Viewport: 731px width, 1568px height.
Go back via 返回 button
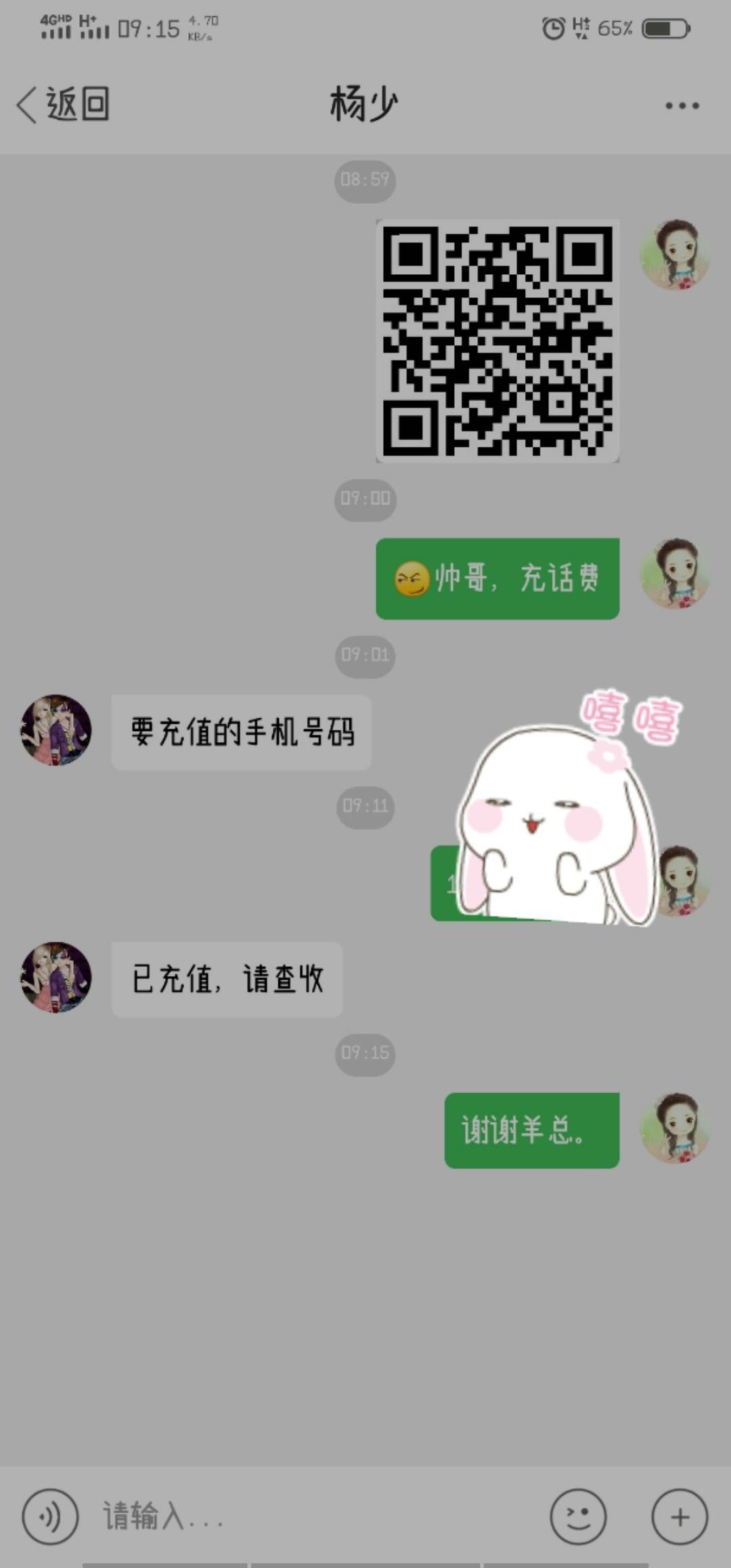coord(64,105)
